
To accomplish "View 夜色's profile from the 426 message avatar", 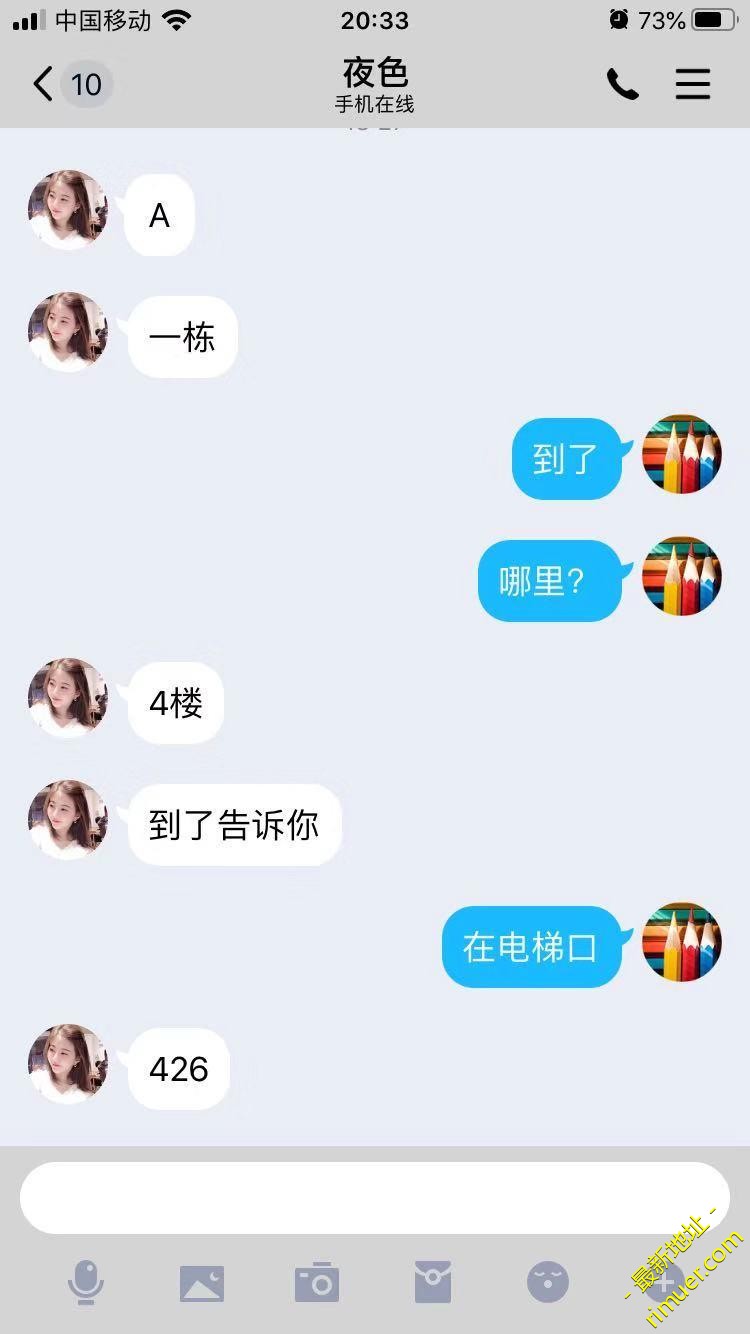I will (x=68, y=1064).
